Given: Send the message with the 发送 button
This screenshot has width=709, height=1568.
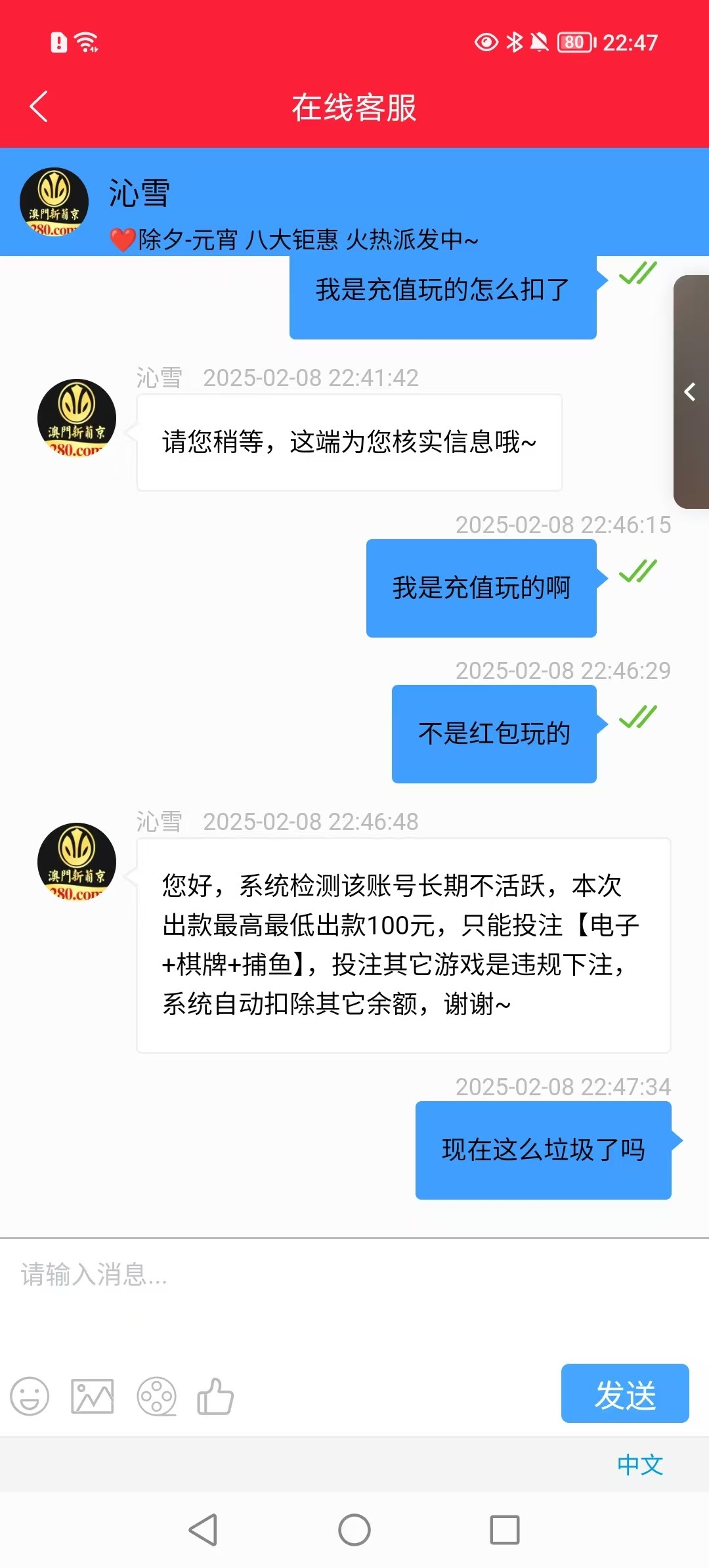Looking at the screenshot, I should point(624,1393).
